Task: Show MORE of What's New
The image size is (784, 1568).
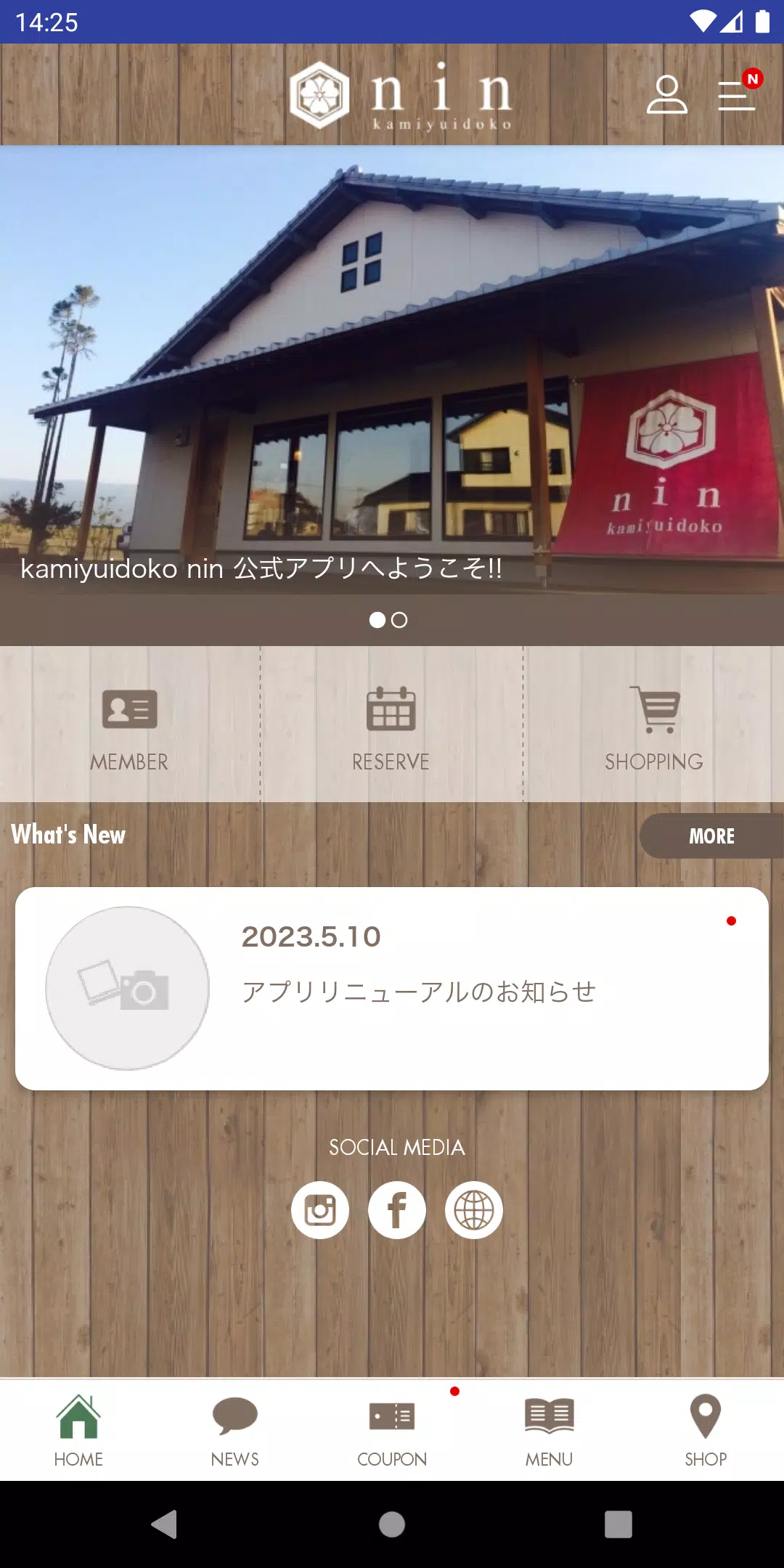Action: (711, 836)
